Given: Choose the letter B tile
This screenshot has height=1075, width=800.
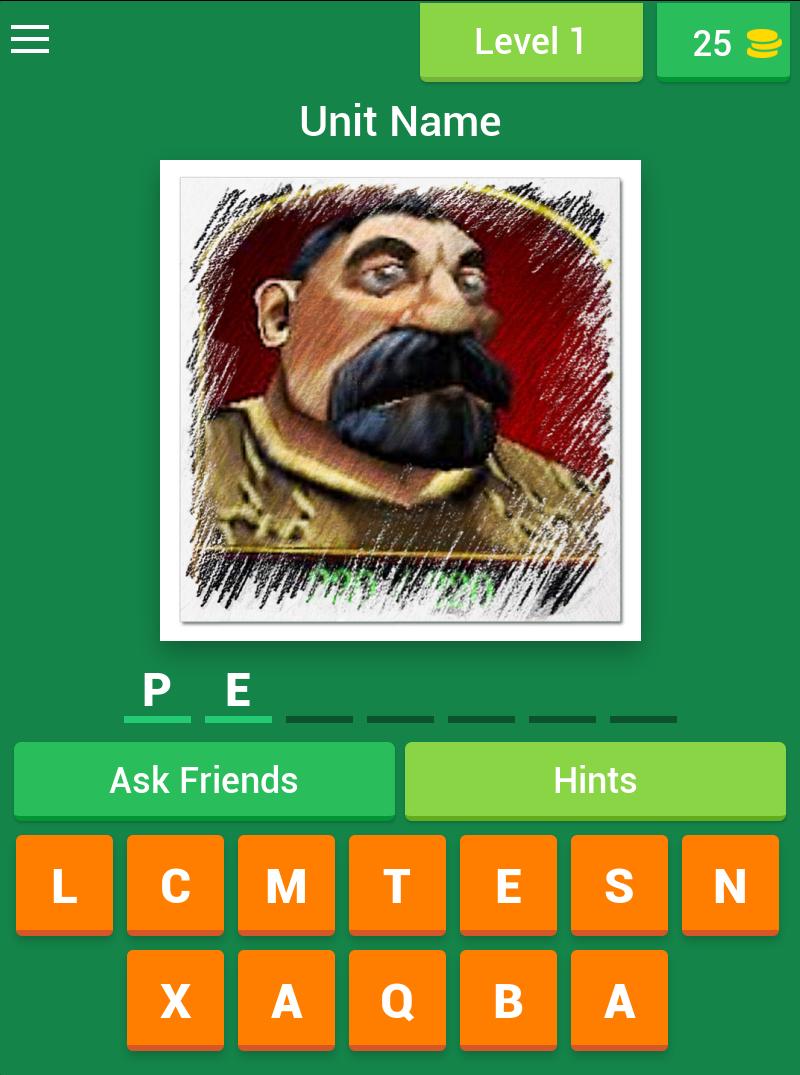Looking at the screenshot, I should 508,1000.
